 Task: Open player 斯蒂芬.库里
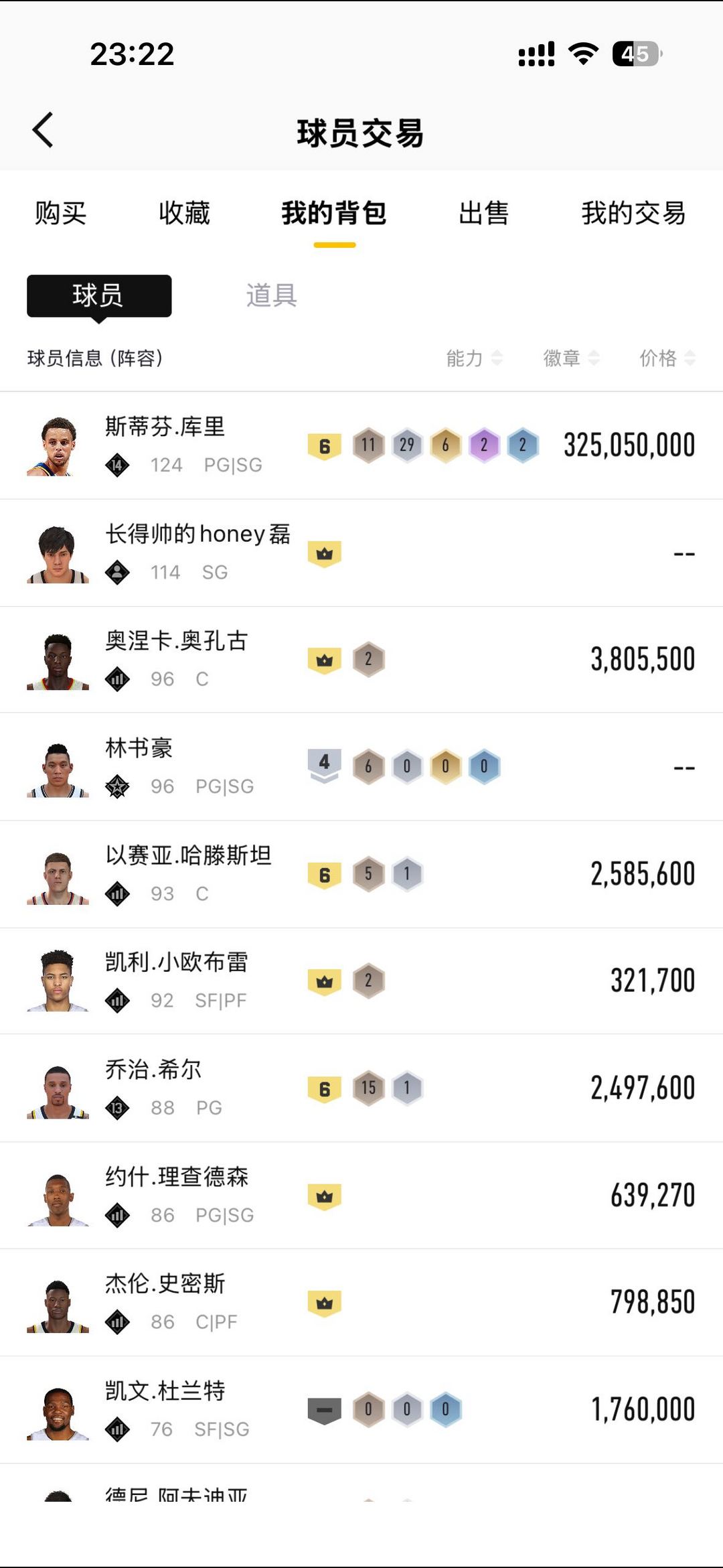165,445
